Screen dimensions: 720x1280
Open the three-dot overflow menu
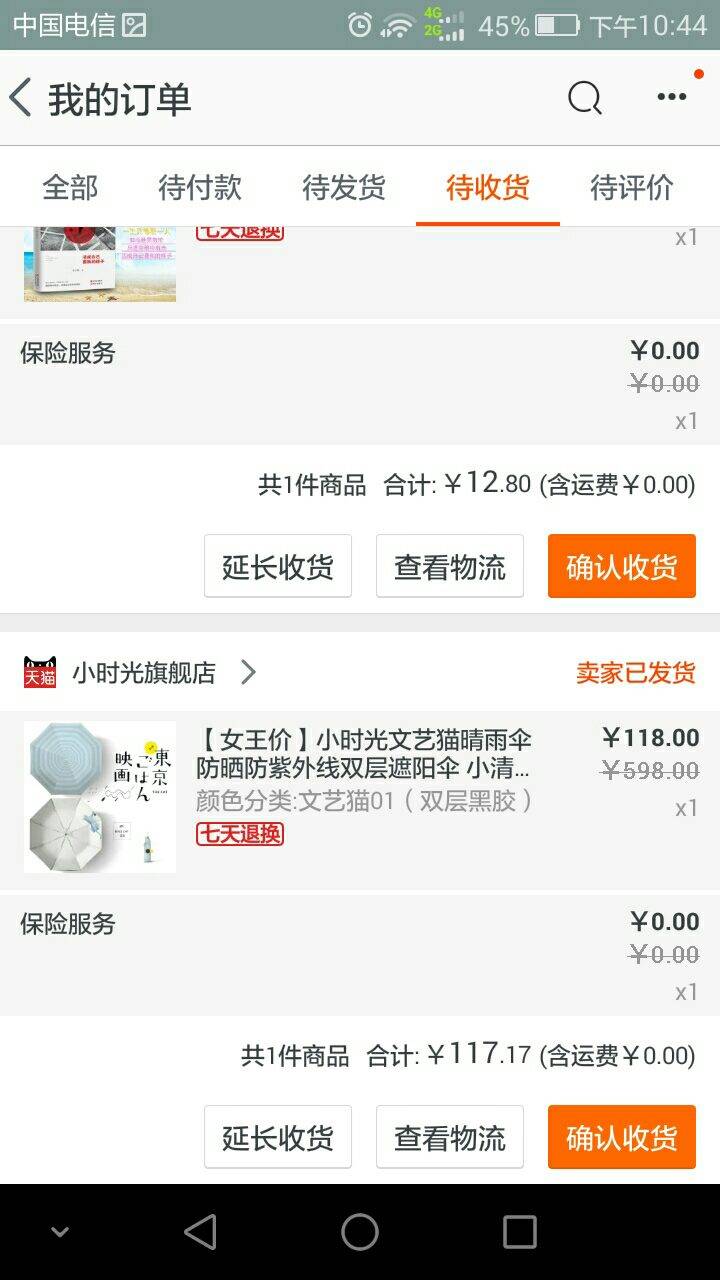(671, 97)
